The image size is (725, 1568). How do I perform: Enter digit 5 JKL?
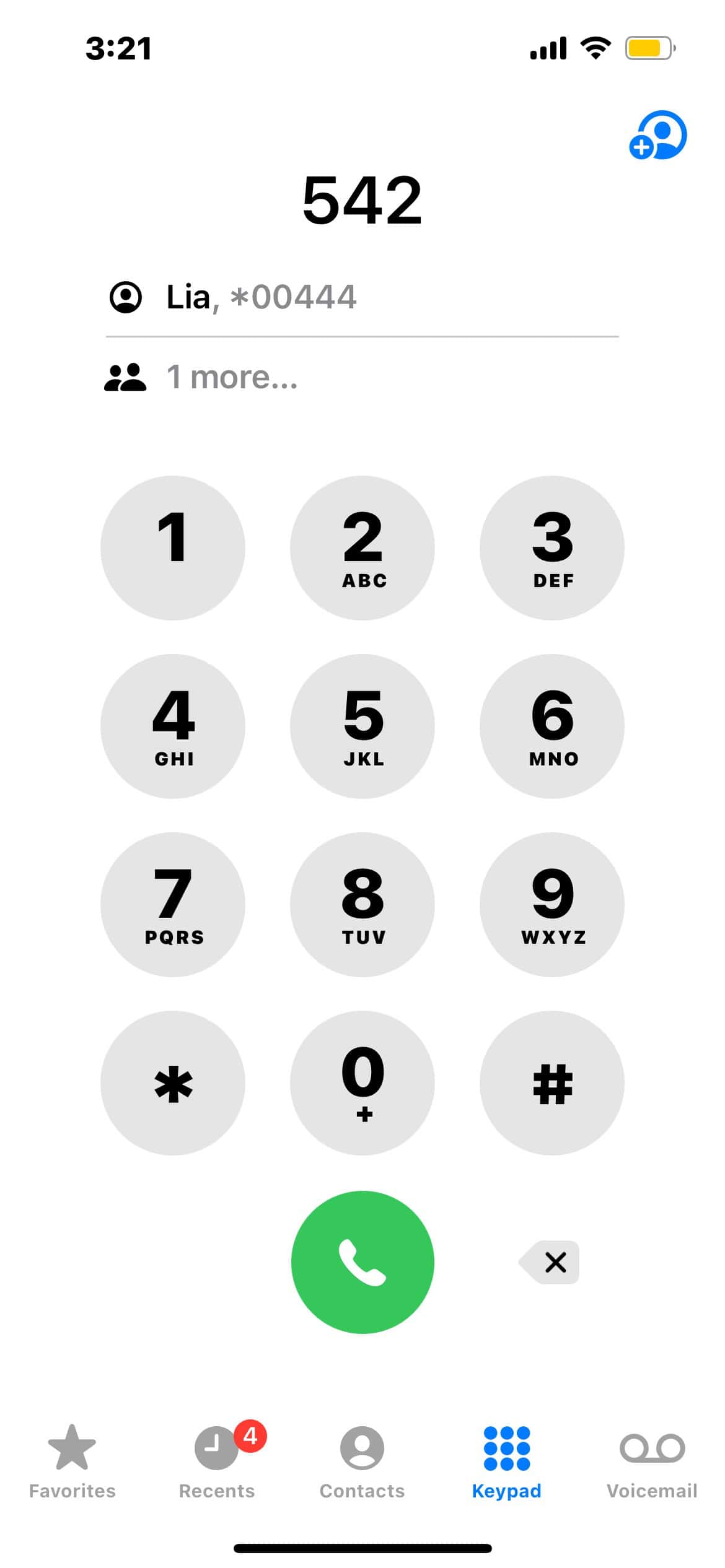(x=362, y=726)
